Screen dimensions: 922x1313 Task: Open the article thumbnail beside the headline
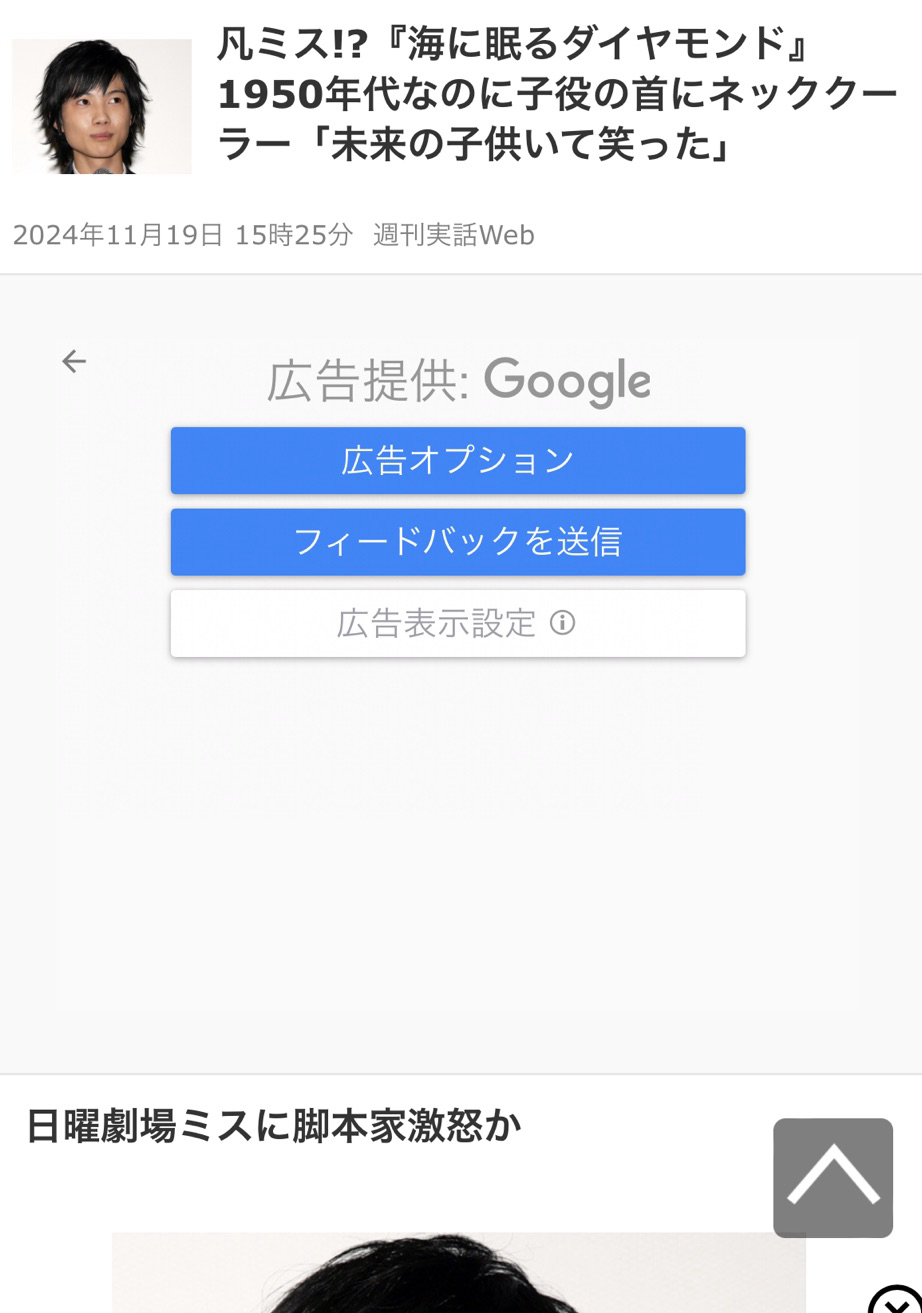click(x=101, y=106)
